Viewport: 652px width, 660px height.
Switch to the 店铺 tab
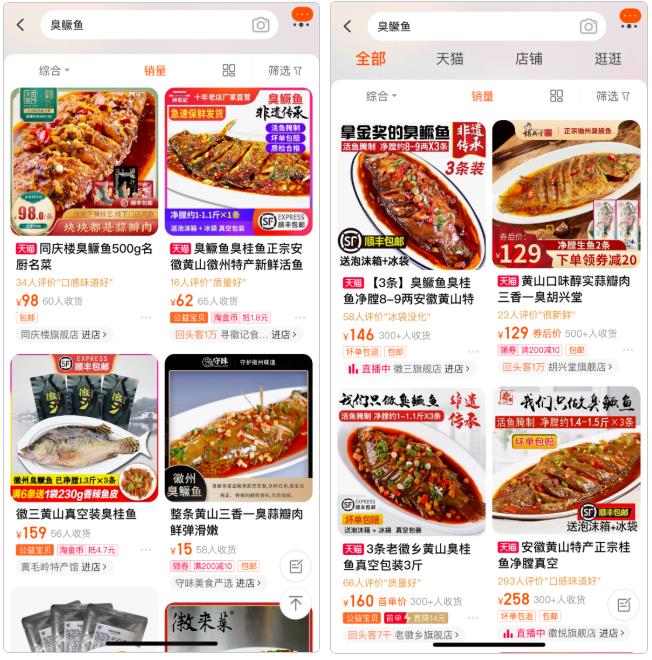[529, 59]
